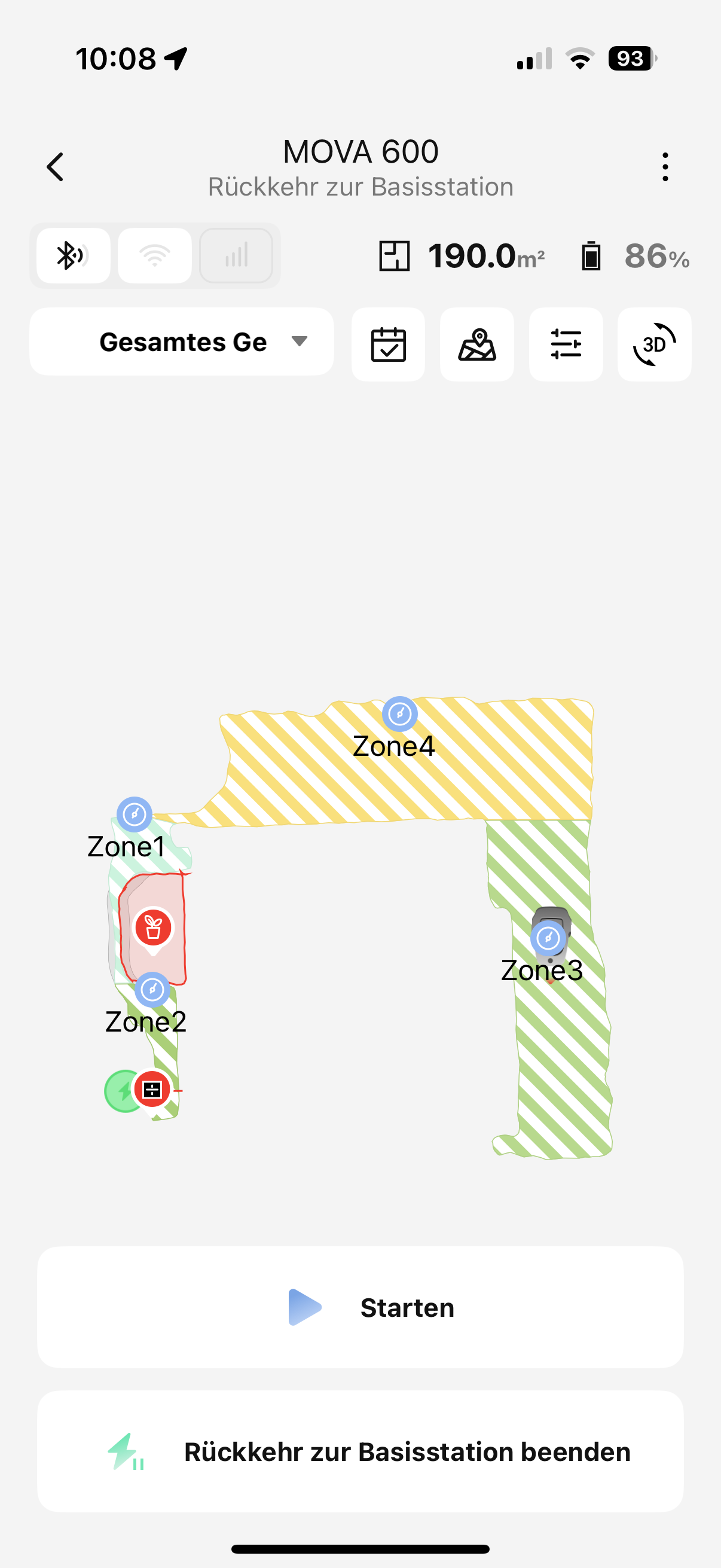This screenshot has height=1568, width=721.
Task: Open the map editing tool
Action: tap(476, 344)
